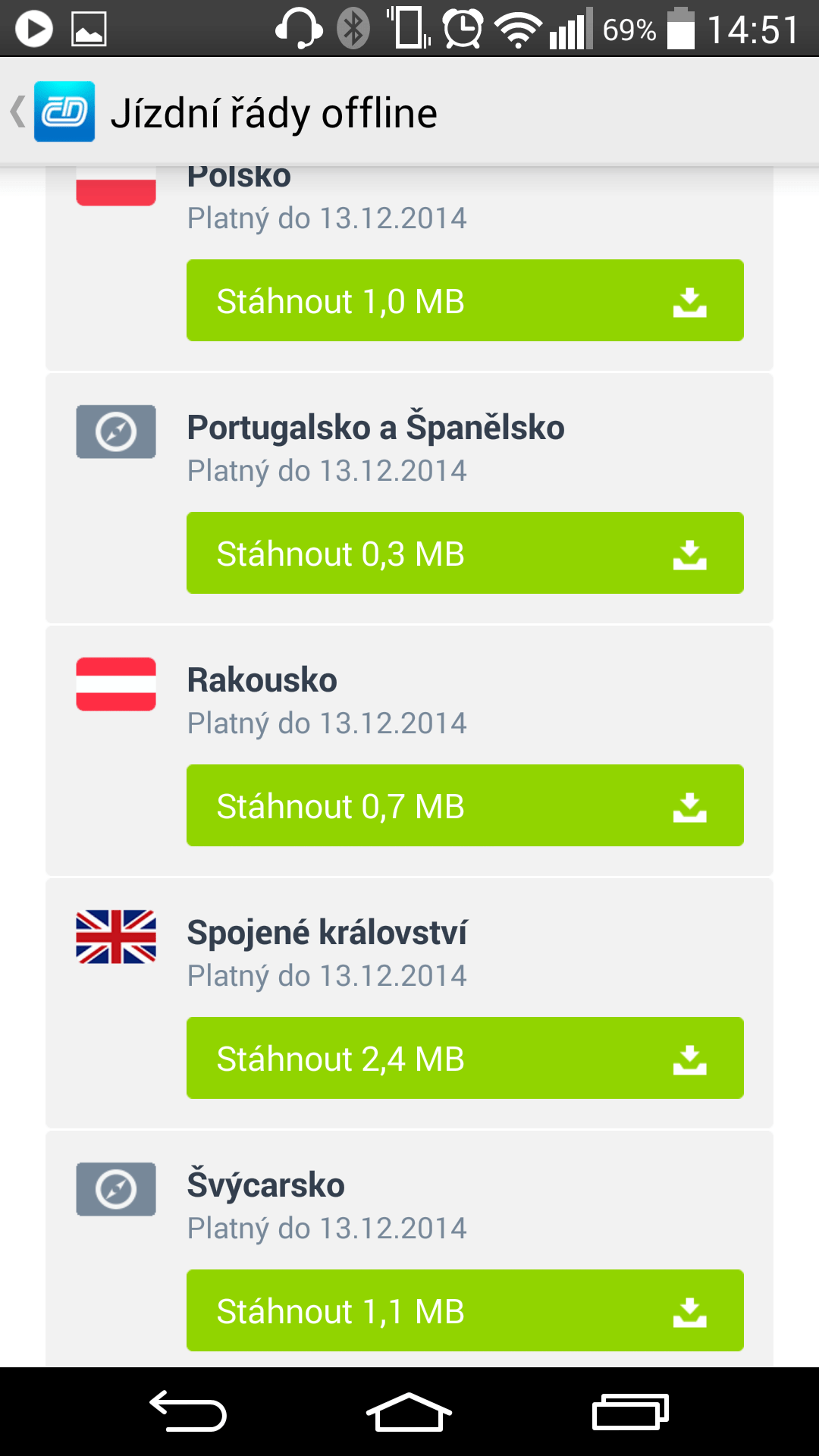Open the recent apps overview
Screen dimensions: 819x1456
[x=630, y=1411]
